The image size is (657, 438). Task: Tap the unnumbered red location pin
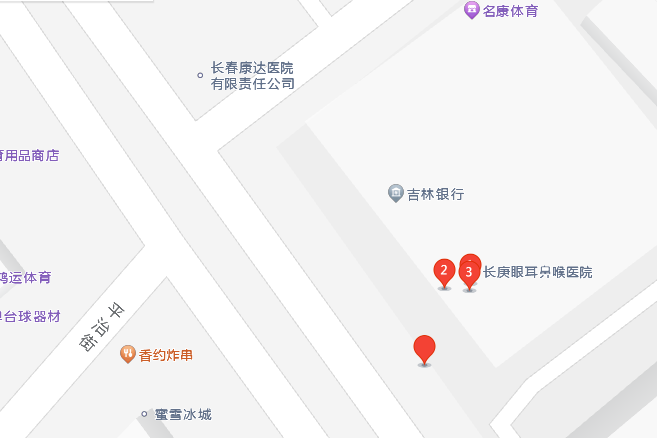(x=425, y=349)
